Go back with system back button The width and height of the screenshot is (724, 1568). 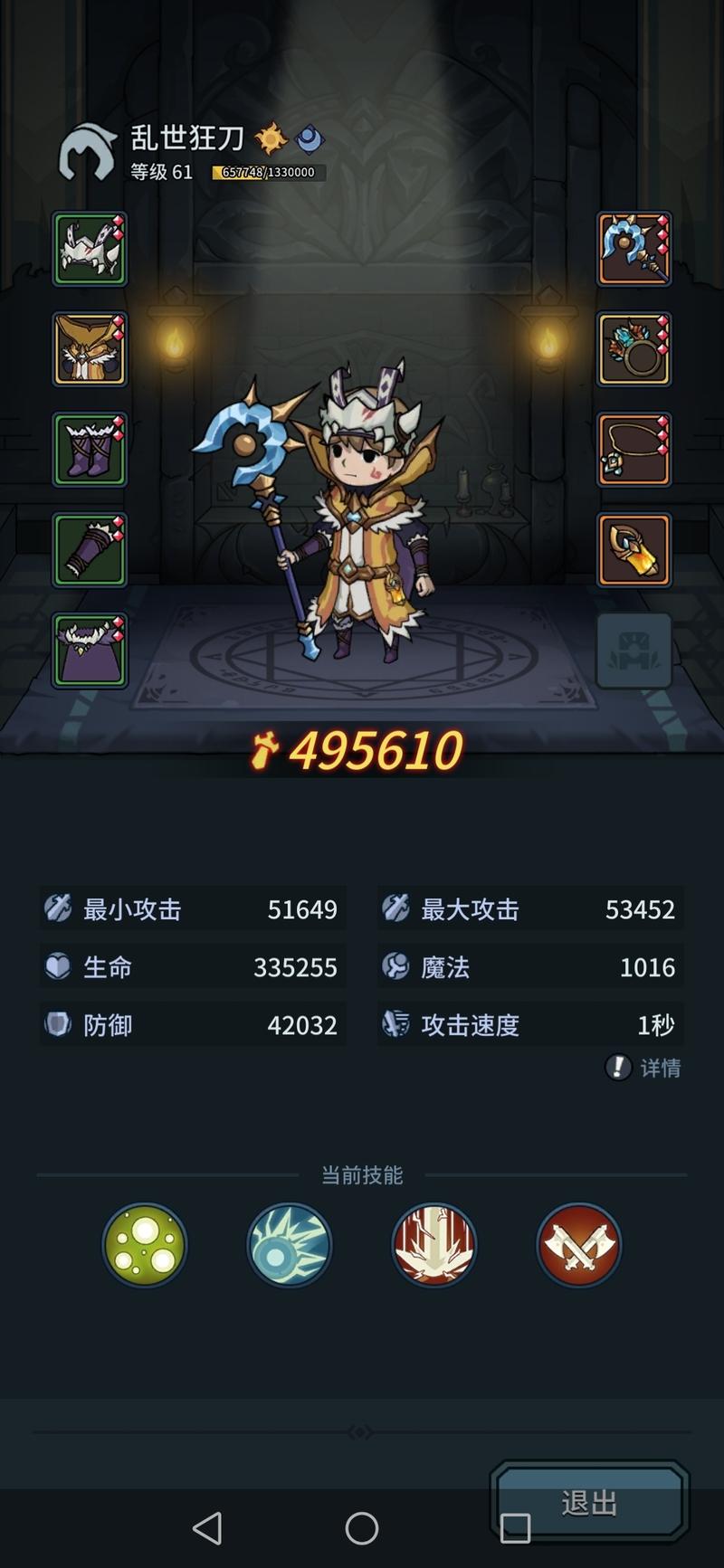pos(208,1528)
